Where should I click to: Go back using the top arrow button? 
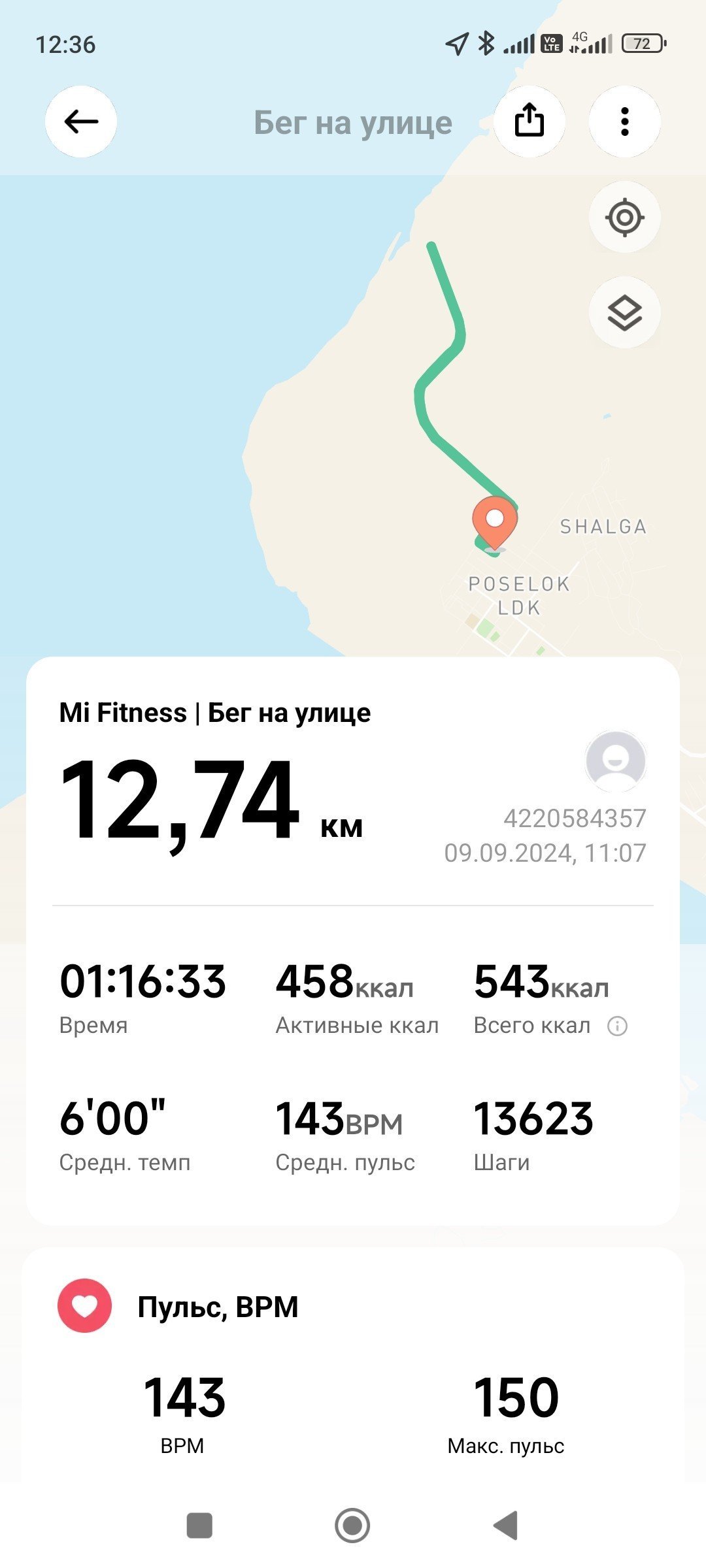[81, 122]
